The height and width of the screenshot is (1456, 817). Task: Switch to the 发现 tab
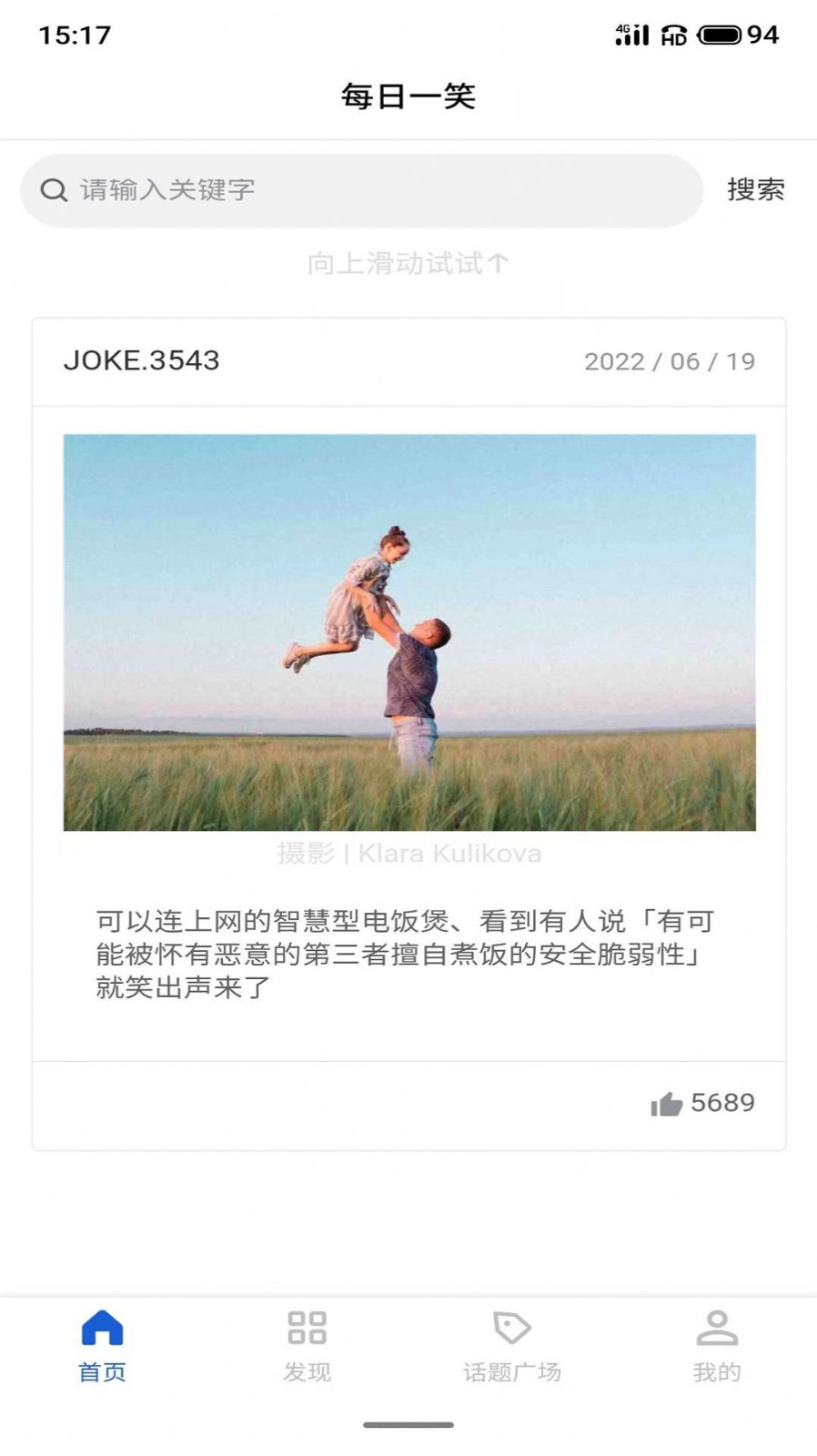tap(307, 1346)
